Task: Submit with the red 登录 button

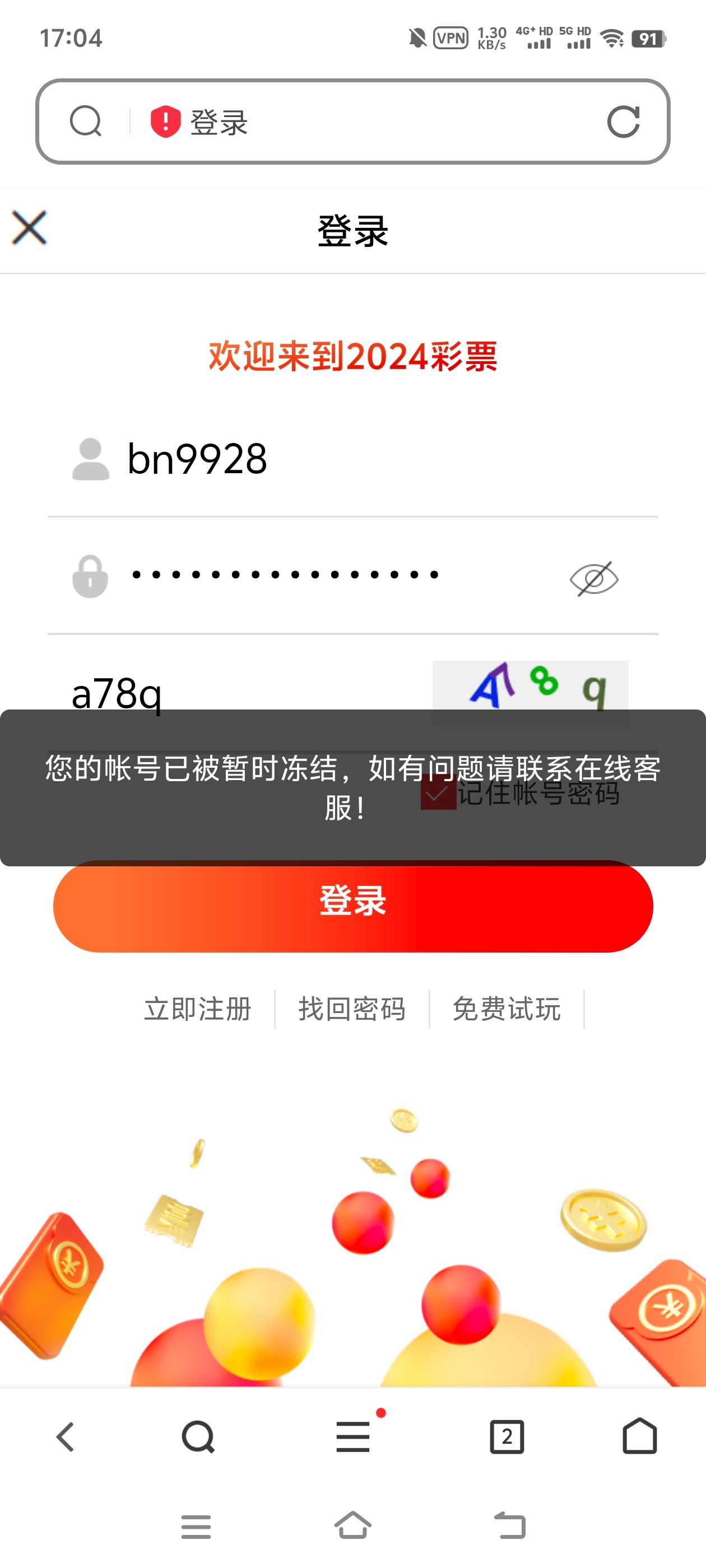Action: point(352,905)
